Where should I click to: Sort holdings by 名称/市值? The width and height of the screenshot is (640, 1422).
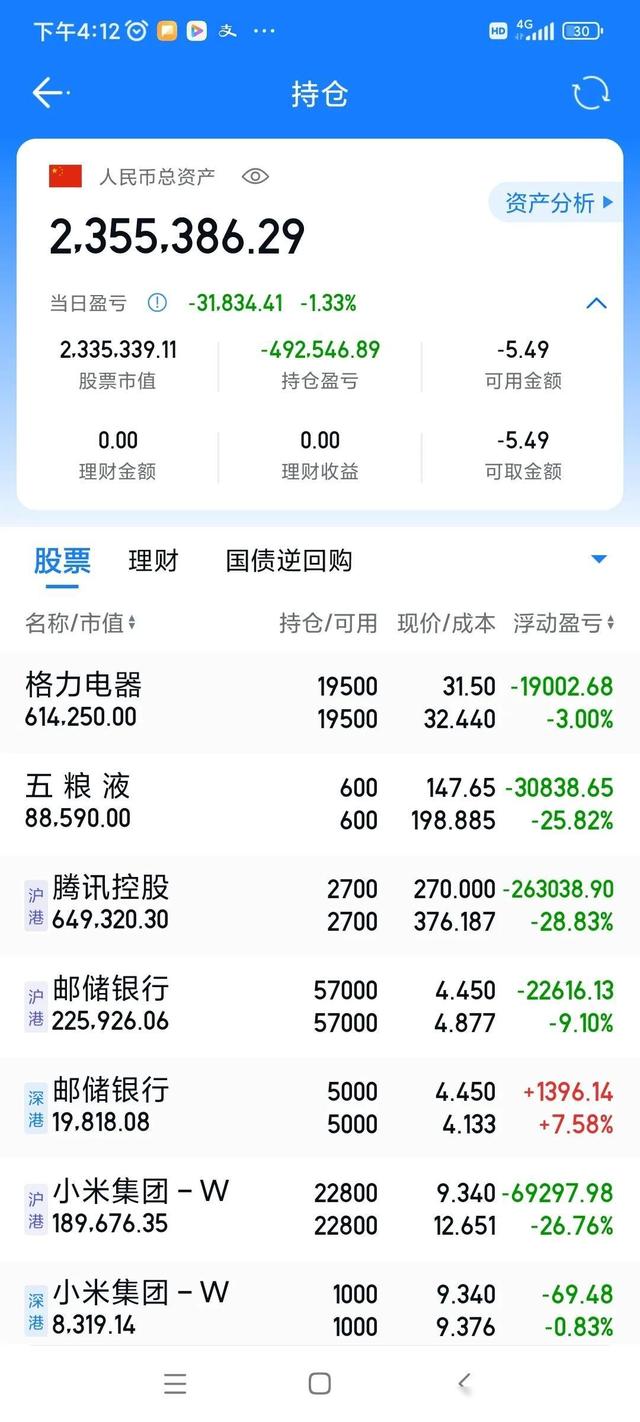(x=80, y=623)
